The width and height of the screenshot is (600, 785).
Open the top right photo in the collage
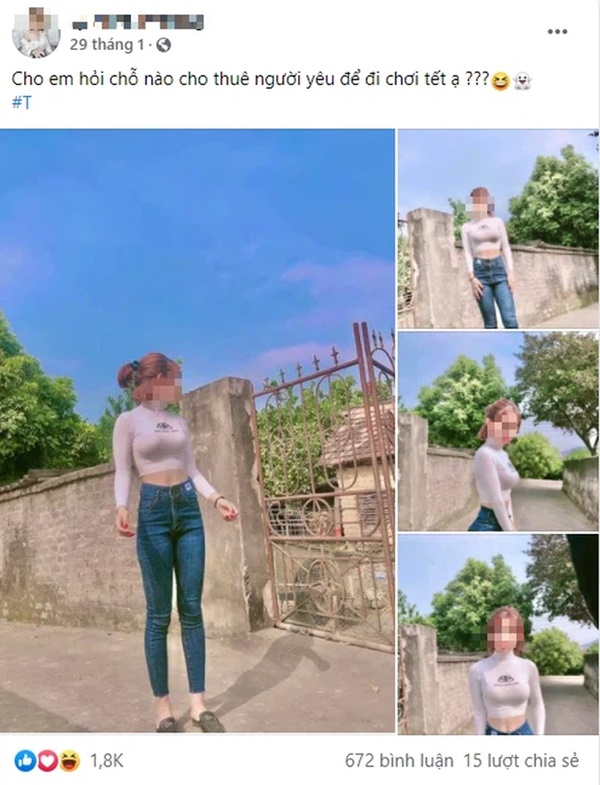[x=497, y=228]
